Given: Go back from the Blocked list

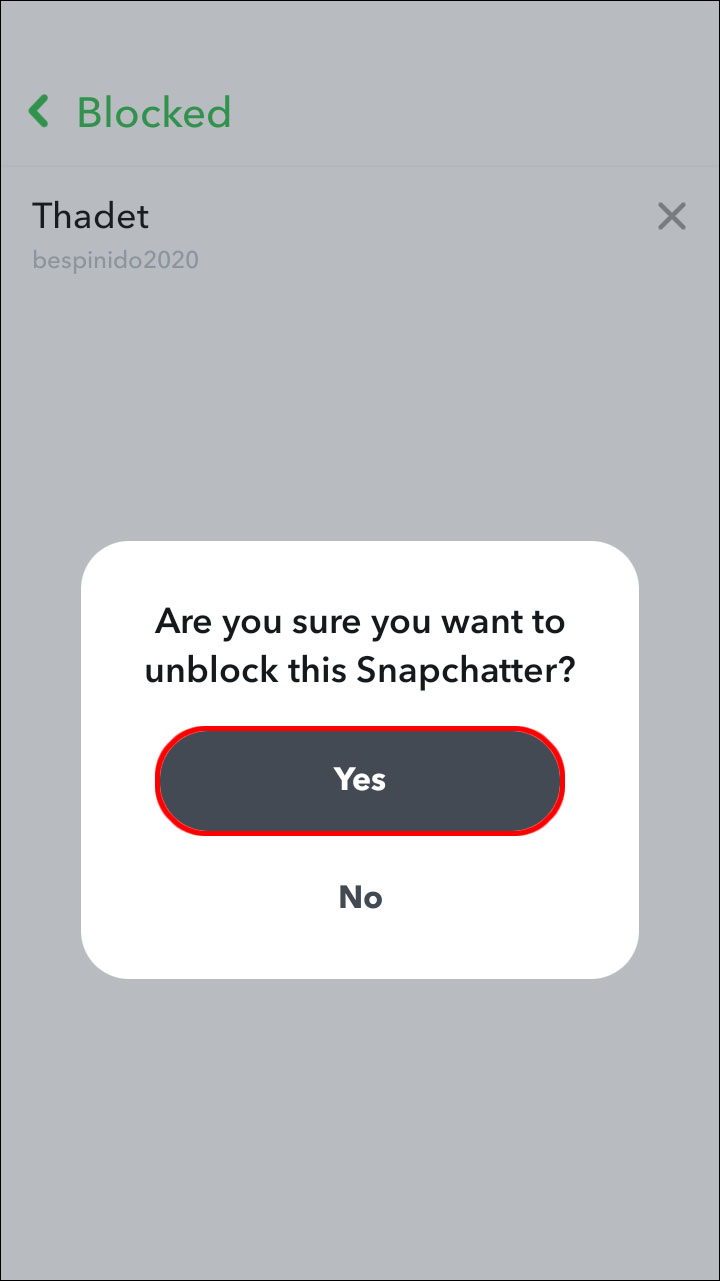Looking at the screenshot, I should click(x=40, y=112).
